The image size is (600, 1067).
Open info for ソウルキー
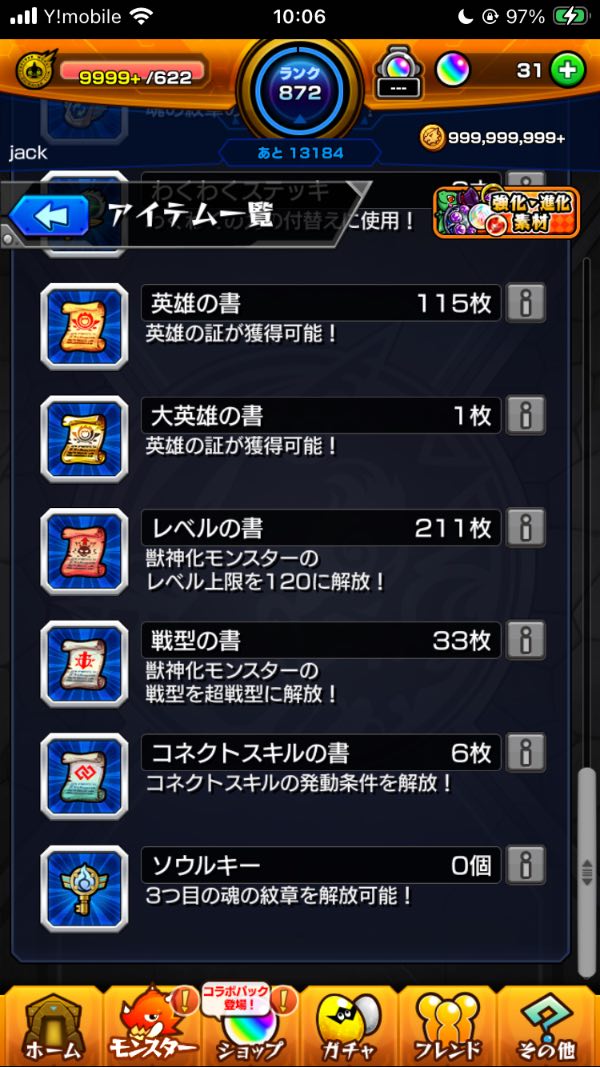tap(526, 864)
